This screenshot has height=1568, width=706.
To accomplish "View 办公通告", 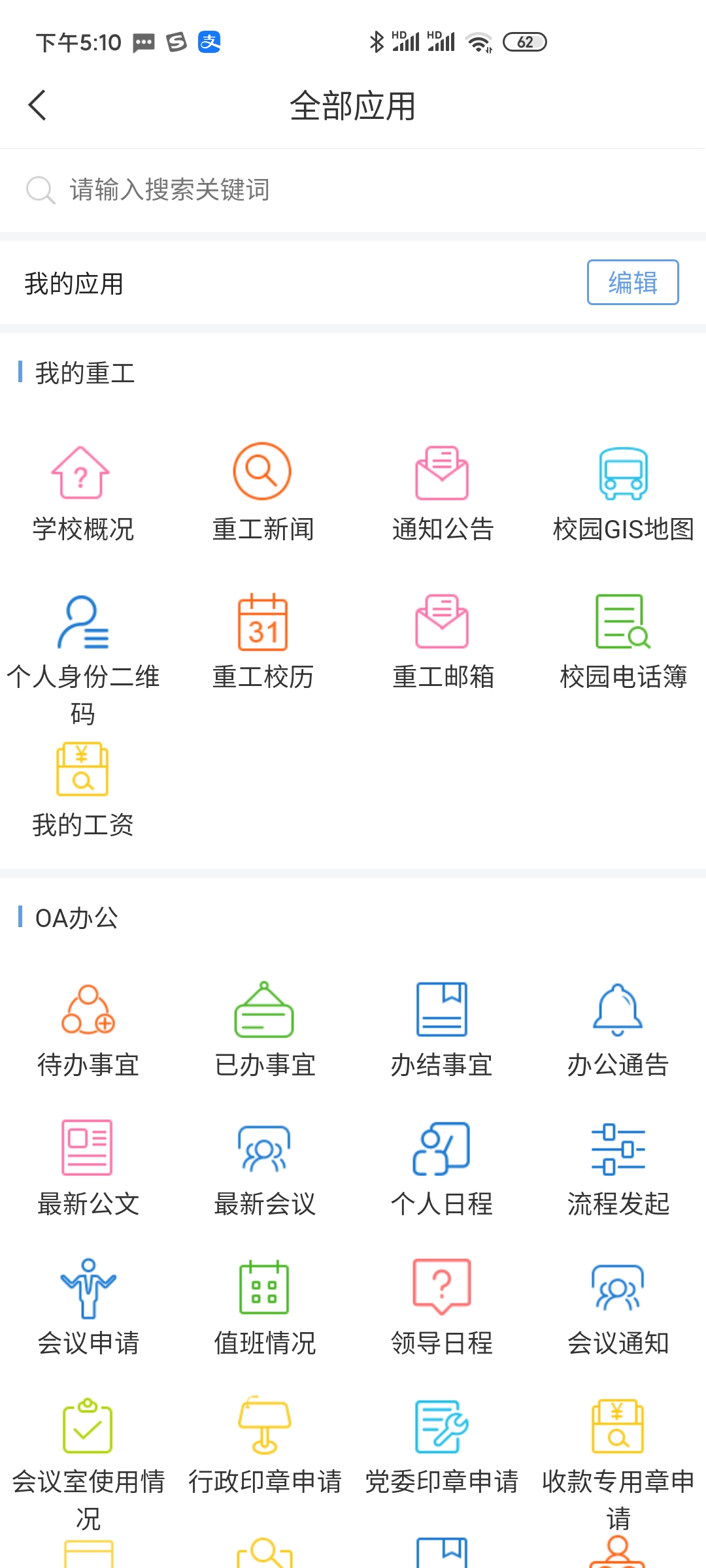I will (x=618, y=1030).
